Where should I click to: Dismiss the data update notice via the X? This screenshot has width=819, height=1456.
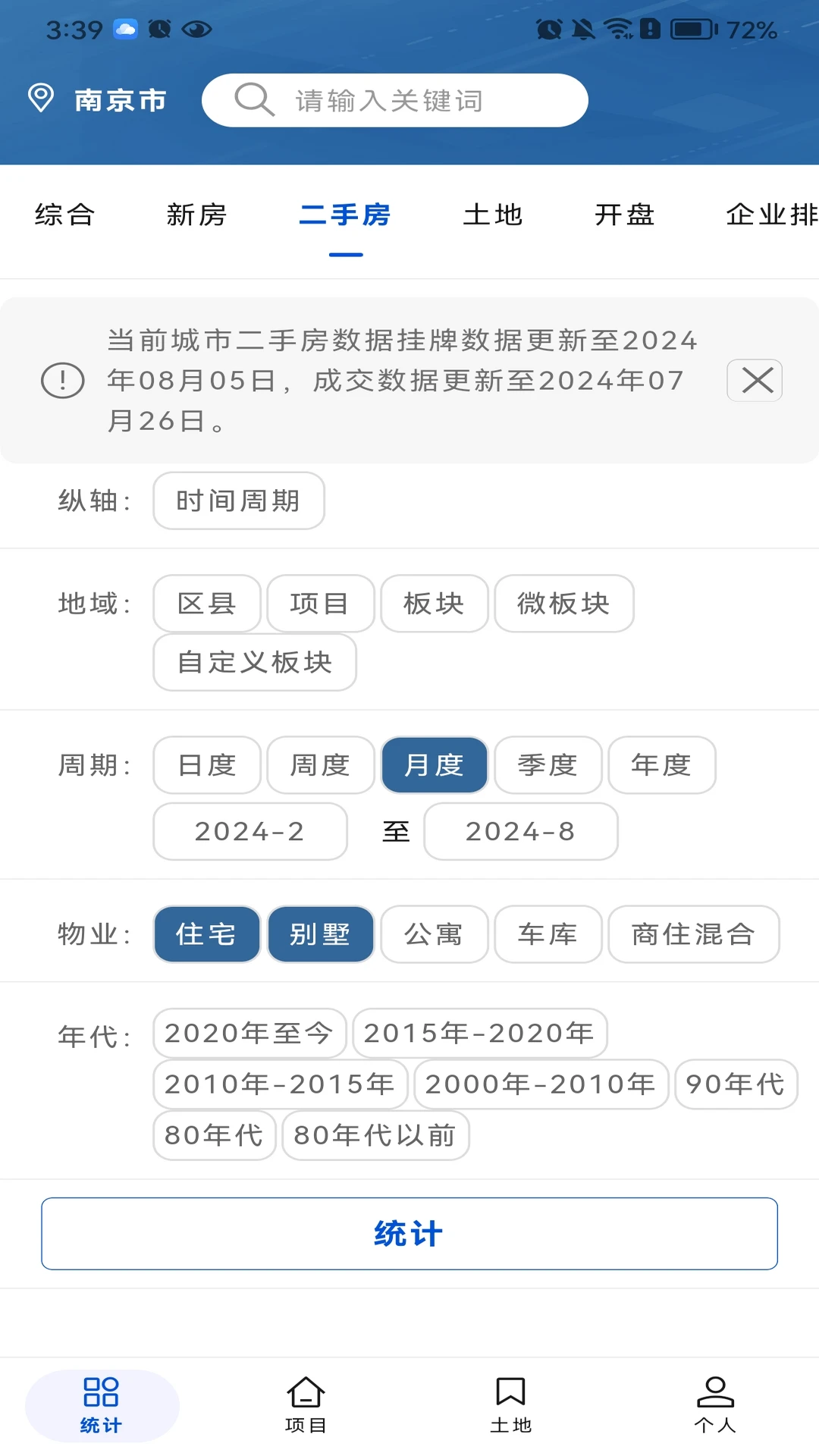coord(754,381)
